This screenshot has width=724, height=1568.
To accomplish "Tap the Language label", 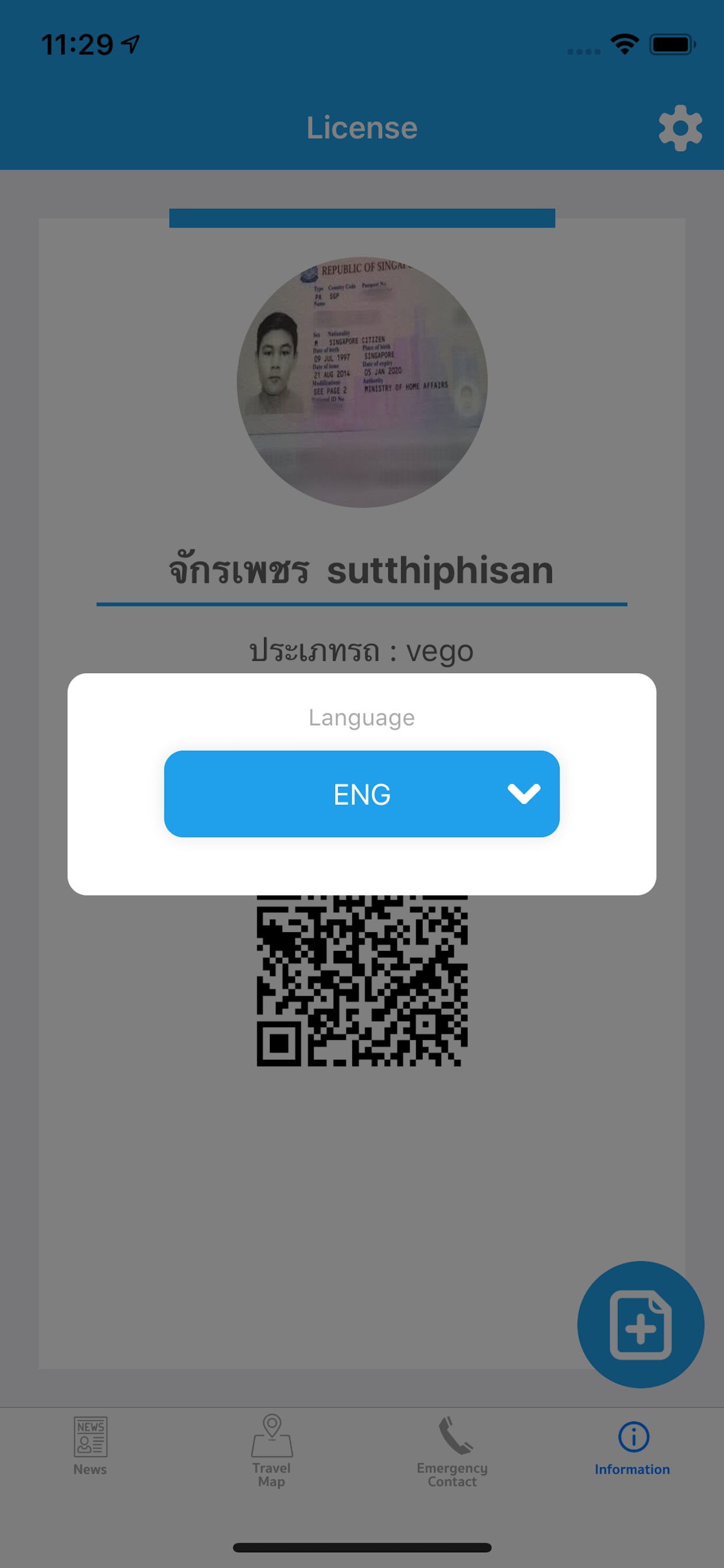I will [361, 717].
